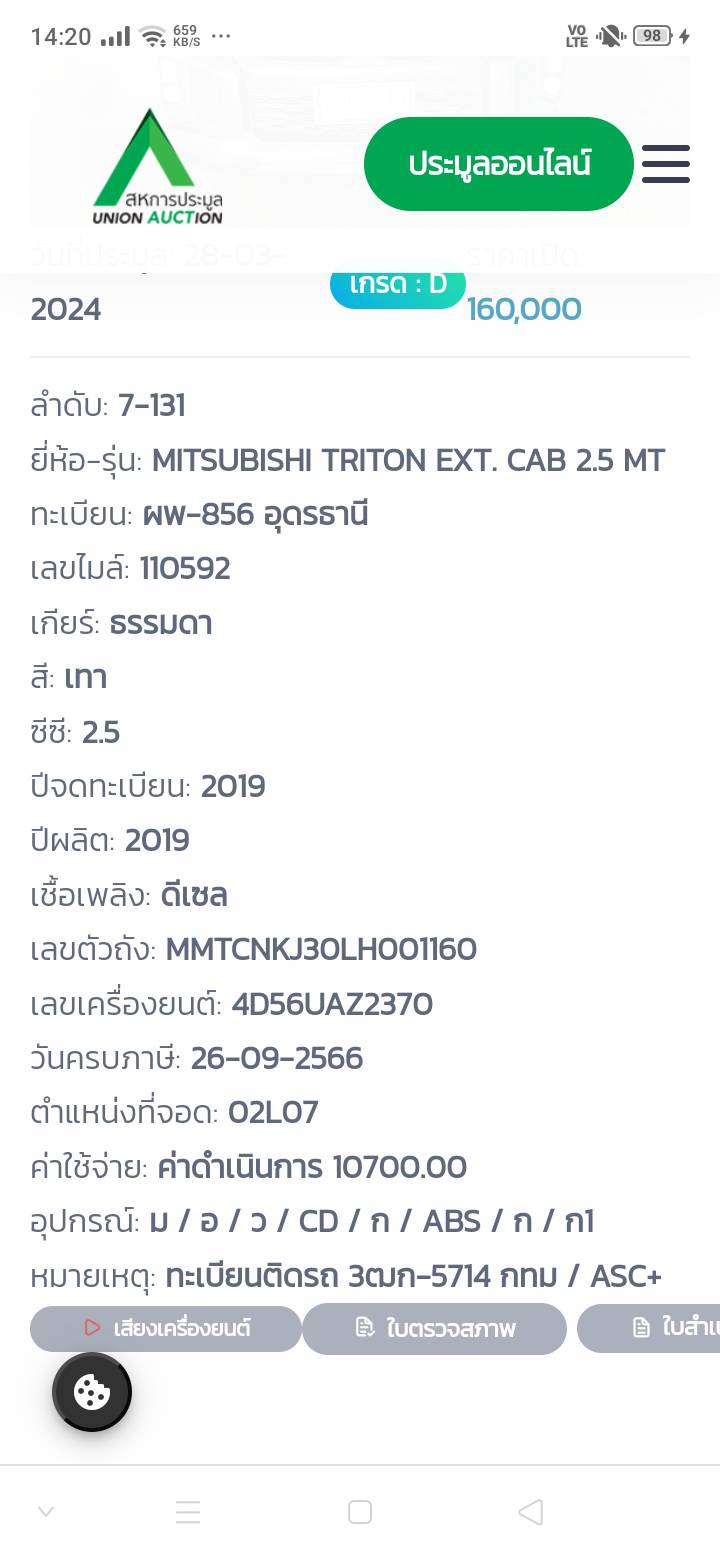The image size is (720, 1560).
Task: Open the hamburger menu
Action: tap(665, 164)
